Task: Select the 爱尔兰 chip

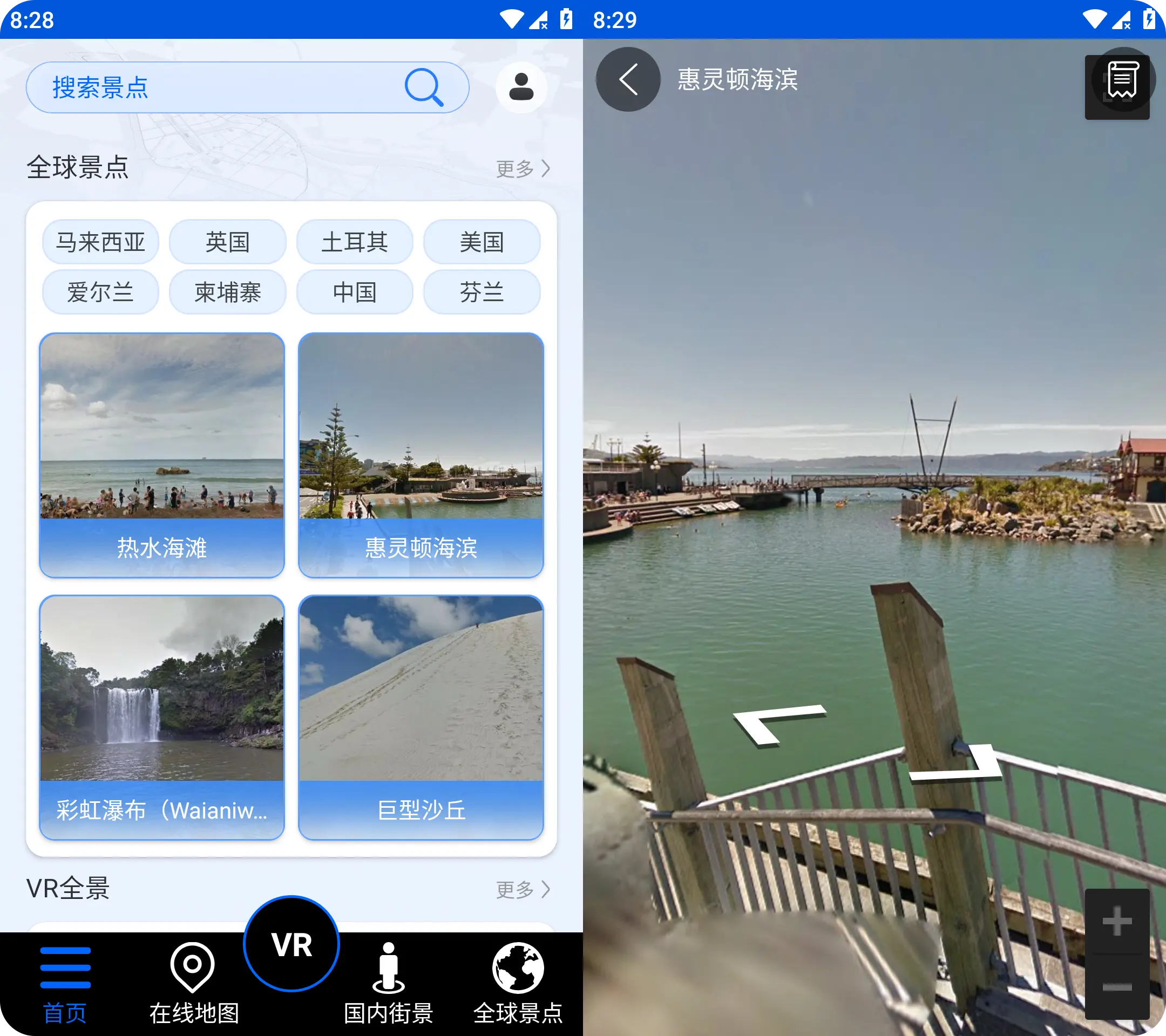Action: tap(100, 292)
